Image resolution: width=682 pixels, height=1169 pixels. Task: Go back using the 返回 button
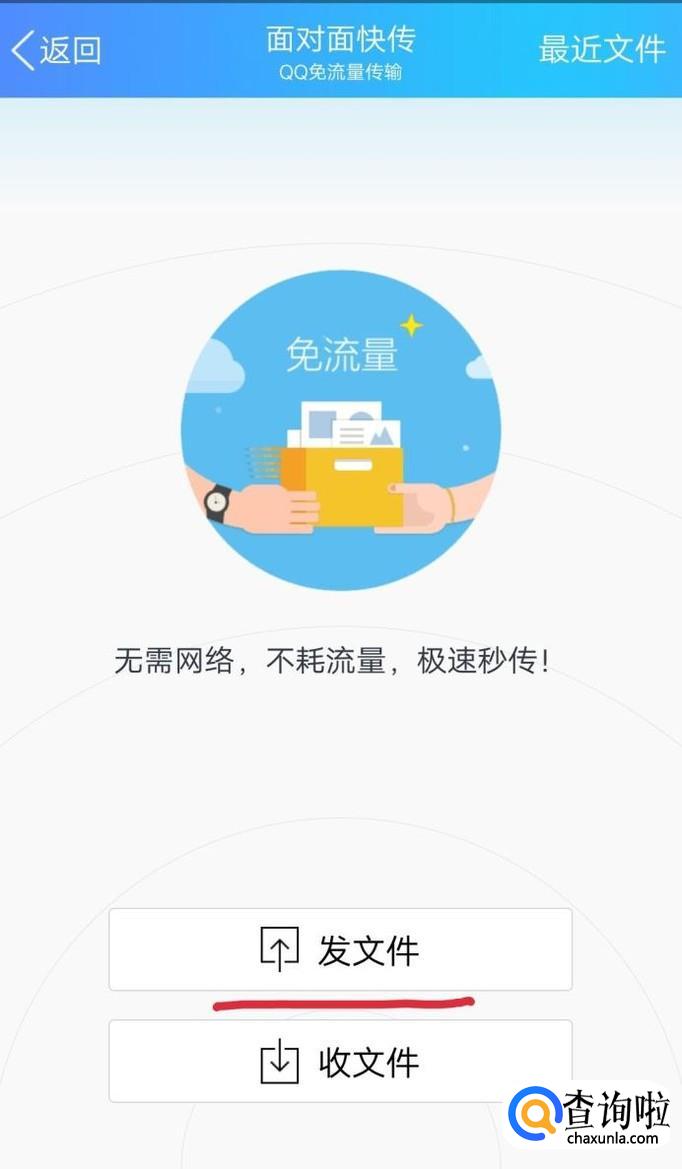coord(56,50)
